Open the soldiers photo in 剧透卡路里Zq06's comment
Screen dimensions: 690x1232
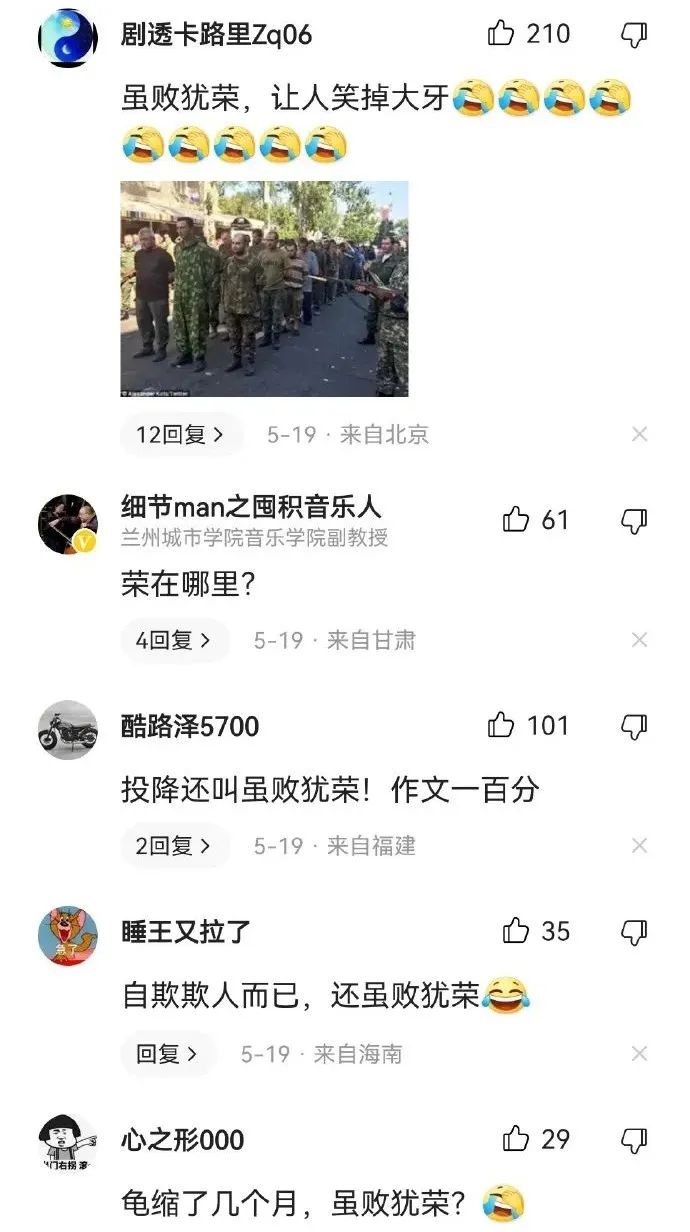tap(264, 289)
